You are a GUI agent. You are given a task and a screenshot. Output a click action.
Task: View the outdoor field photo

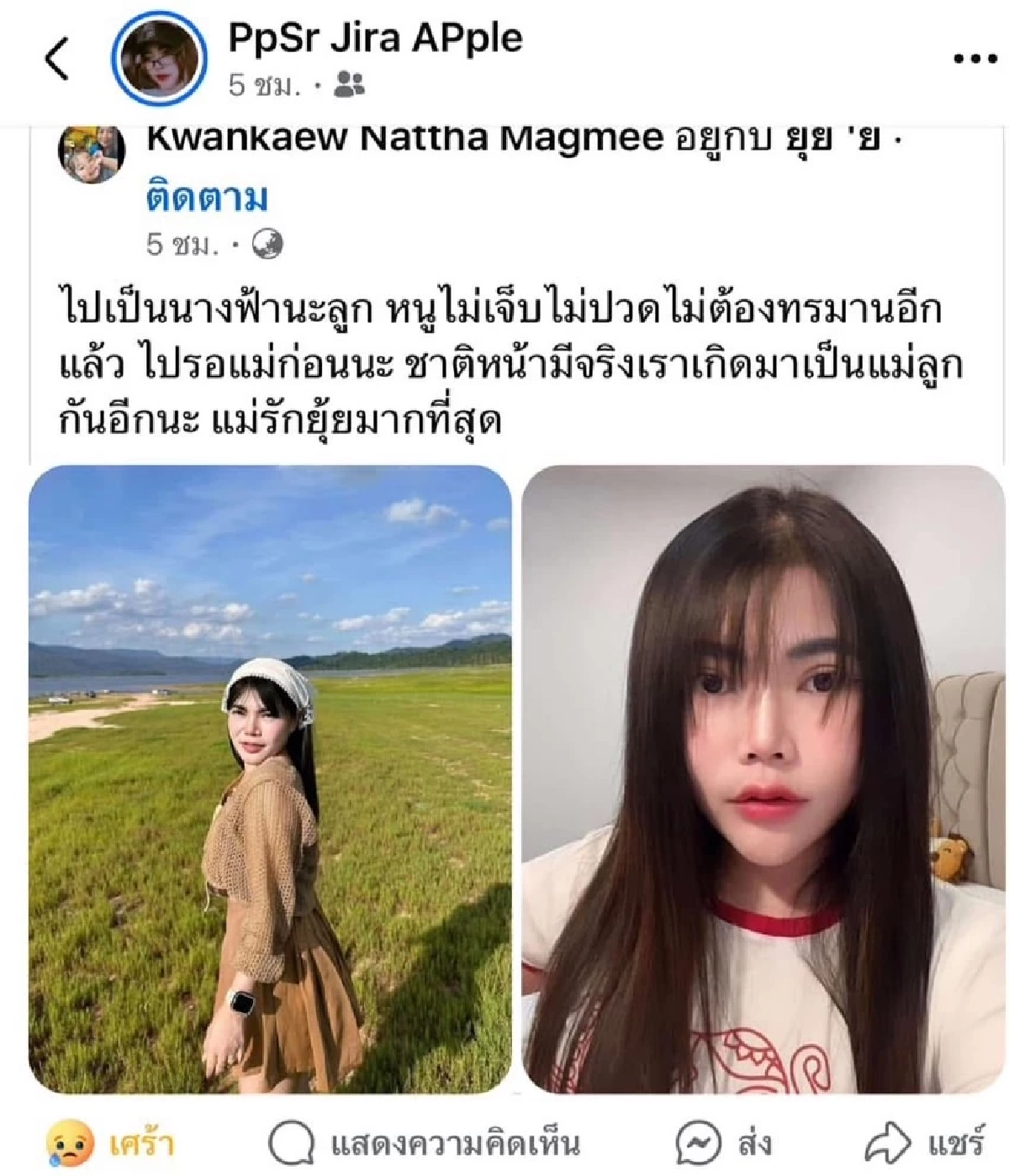[270, 778]
